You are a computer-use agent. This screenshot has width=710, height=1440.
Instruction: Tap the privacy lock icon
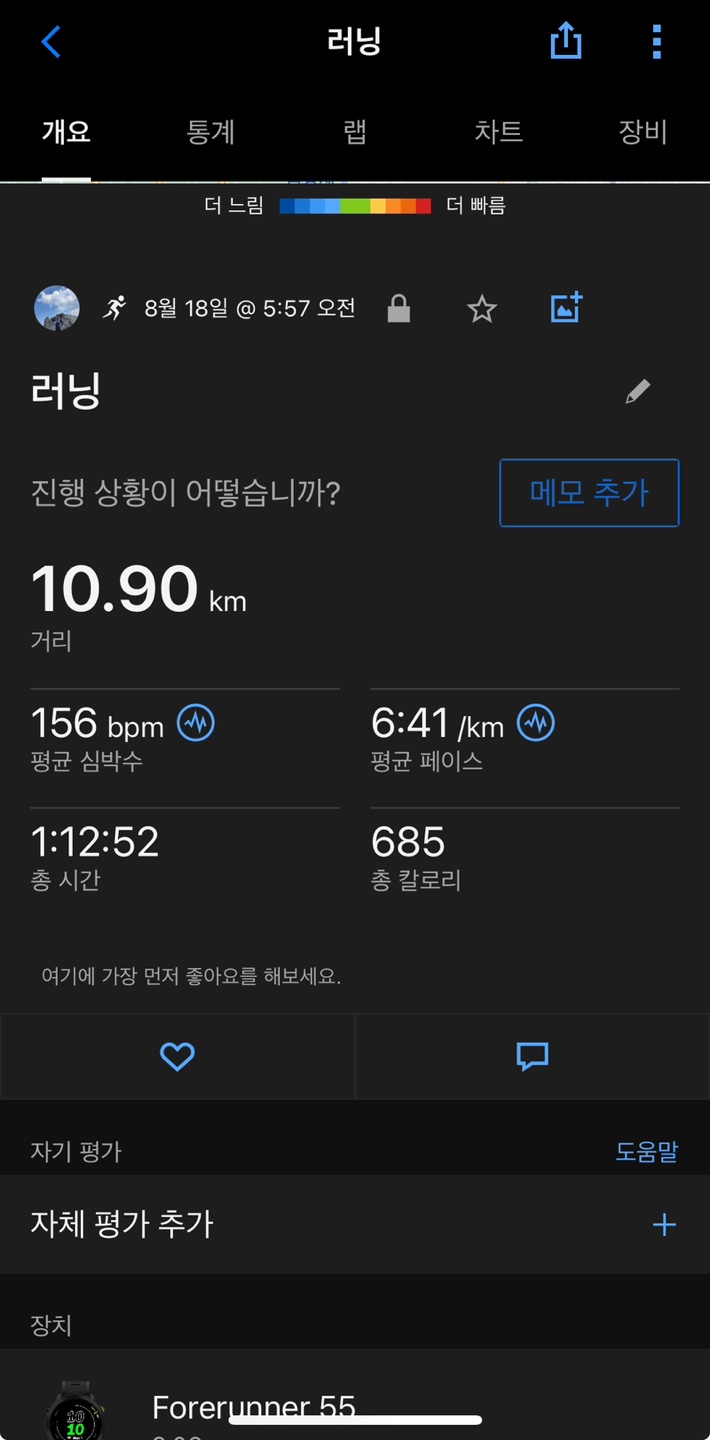coord(399,309)
